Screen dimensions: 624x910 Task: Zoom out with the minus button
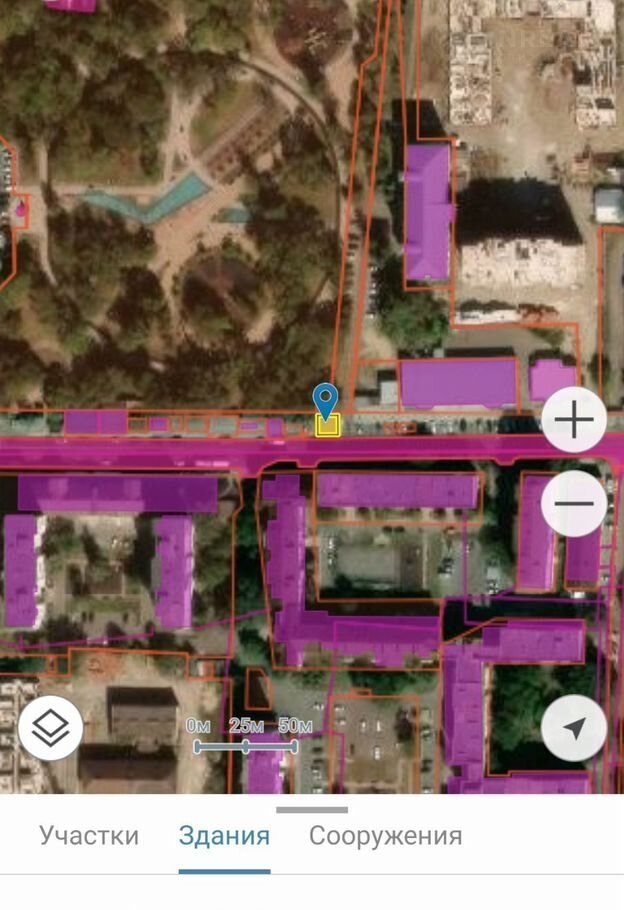click(574, 504)
